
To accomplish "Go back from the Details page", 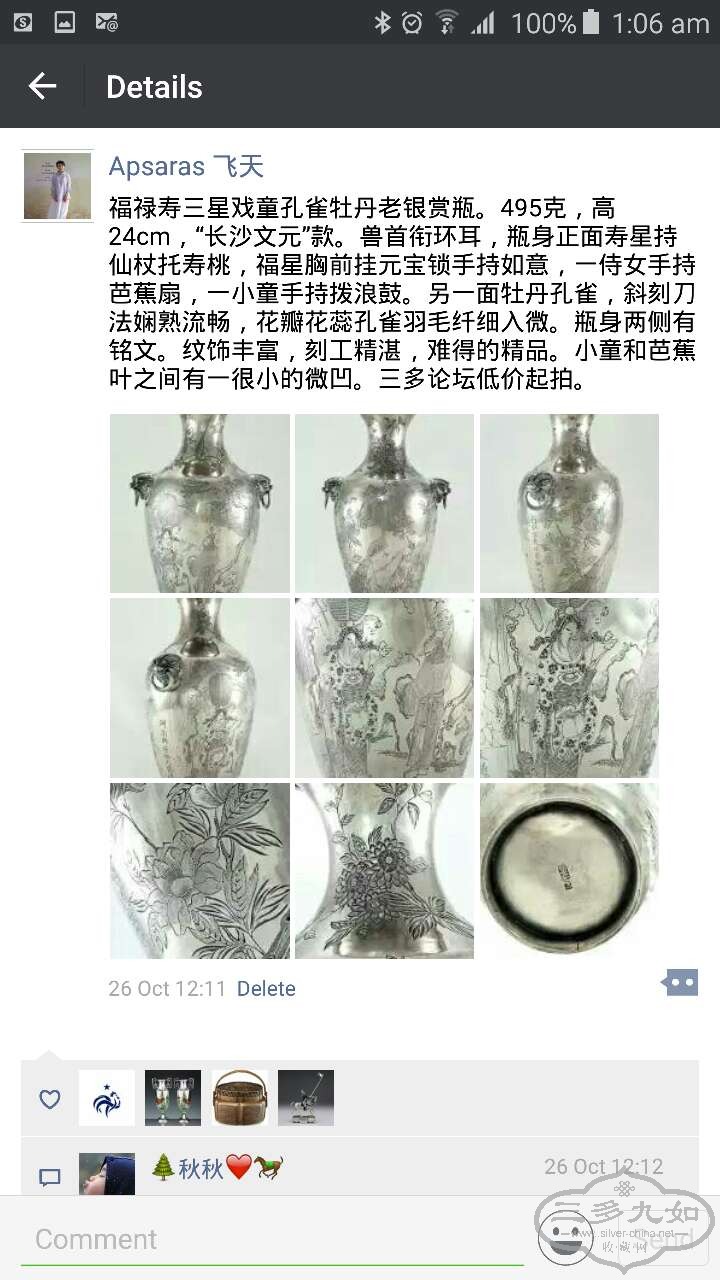I will point(42,87).
